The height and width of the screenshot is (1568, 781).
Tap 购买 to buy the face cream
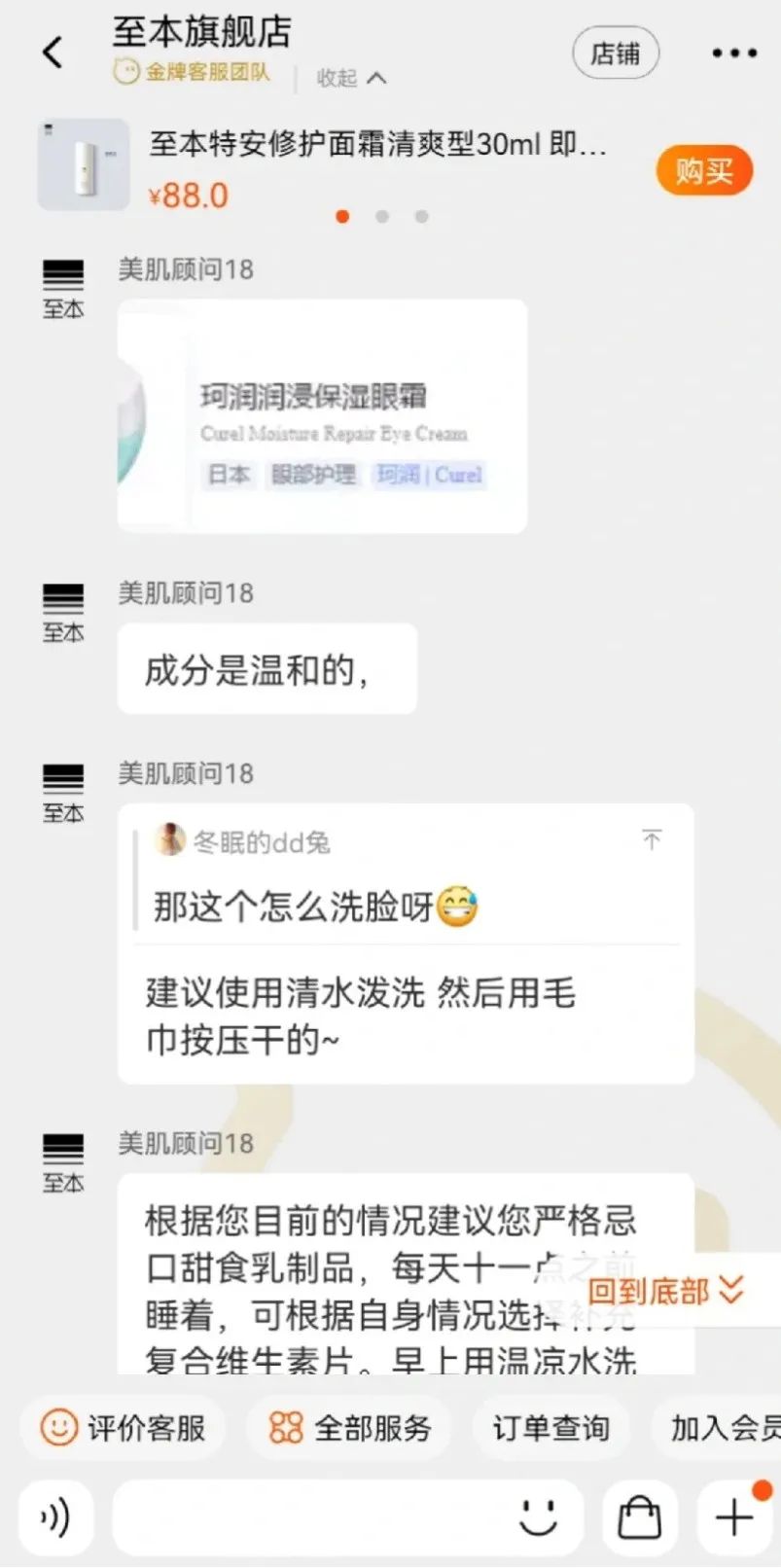705,172
